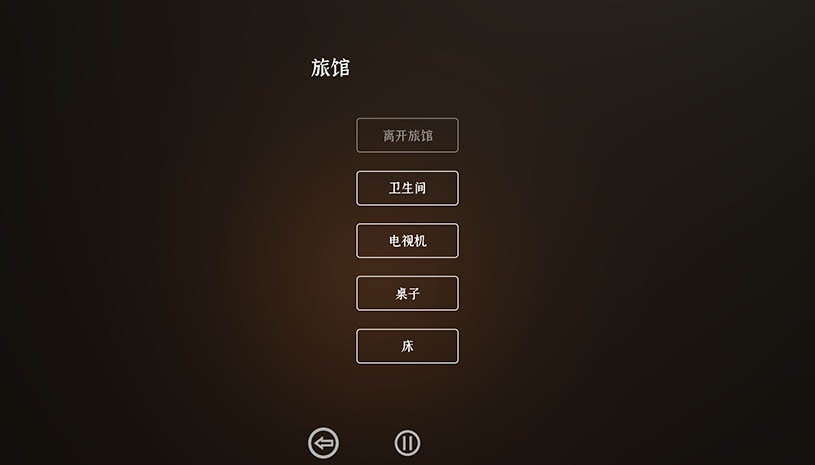
Task: Go back with the left arrow icon
Action: click(323, 443)
